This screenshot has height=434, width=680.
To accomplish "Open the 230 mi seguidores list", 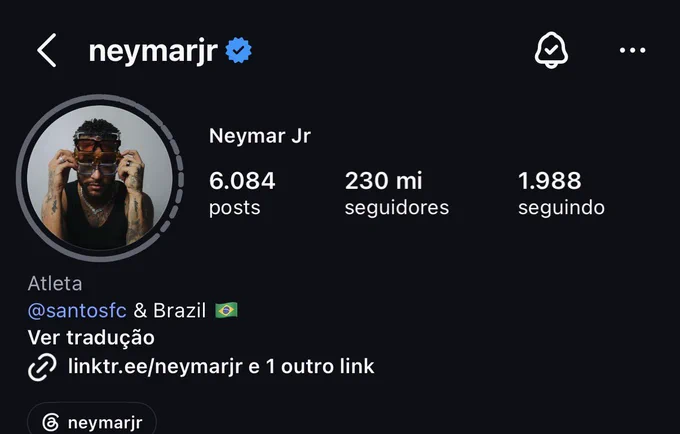I will (396, 193).
